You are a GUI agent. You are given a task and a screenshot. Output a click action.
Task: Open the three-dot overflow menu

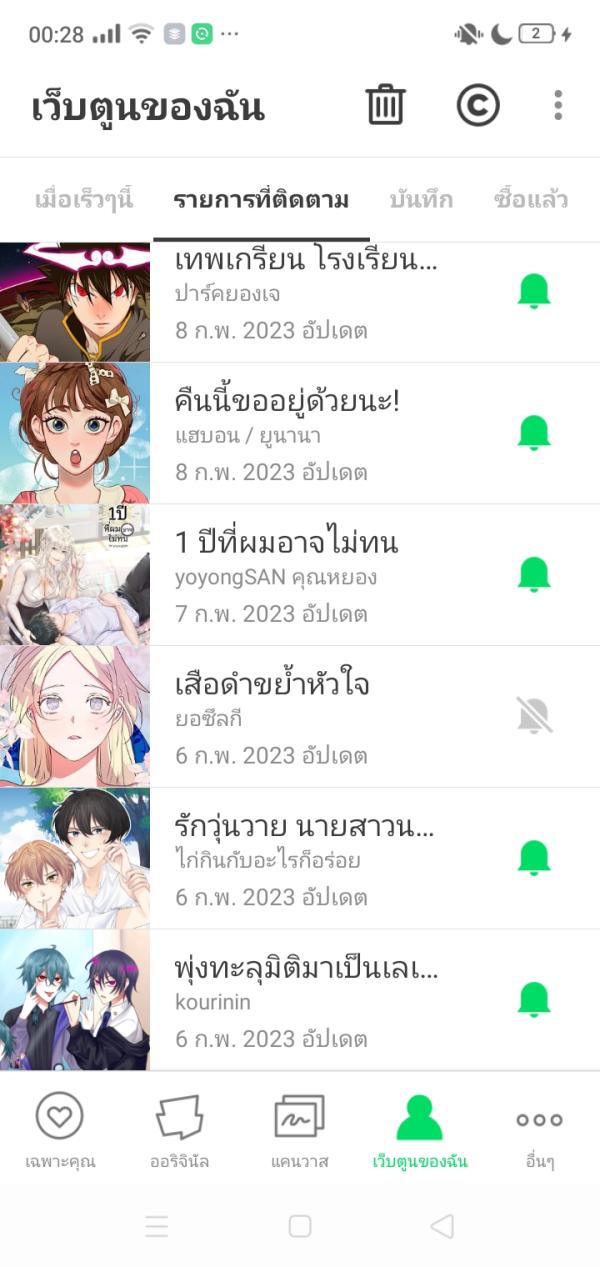click(558, 105)
